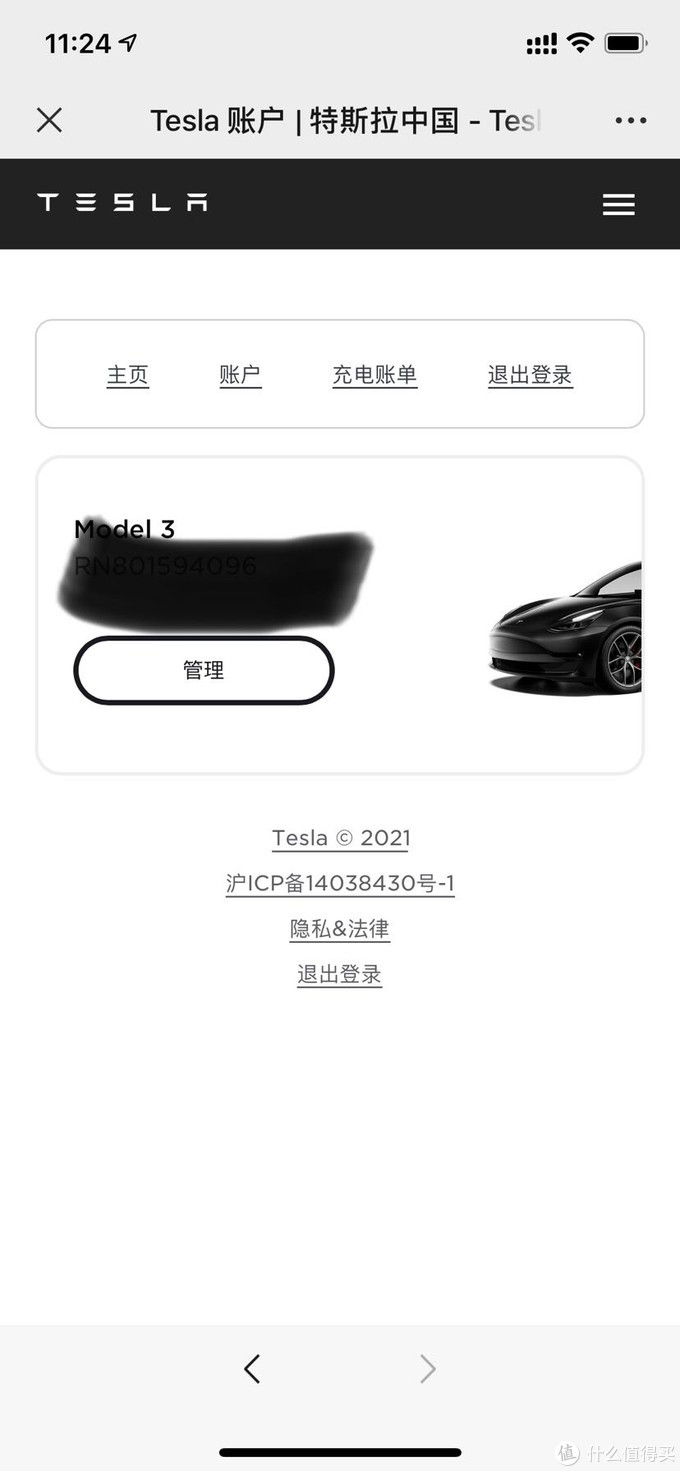680x1471 pixels.
Task: Open the Tesla © 2021 footer link
Action: coord(341,838)
